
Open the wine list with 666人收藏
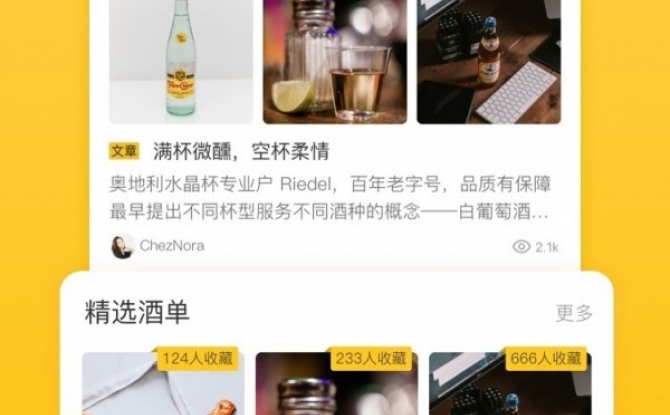coord(507,385)
